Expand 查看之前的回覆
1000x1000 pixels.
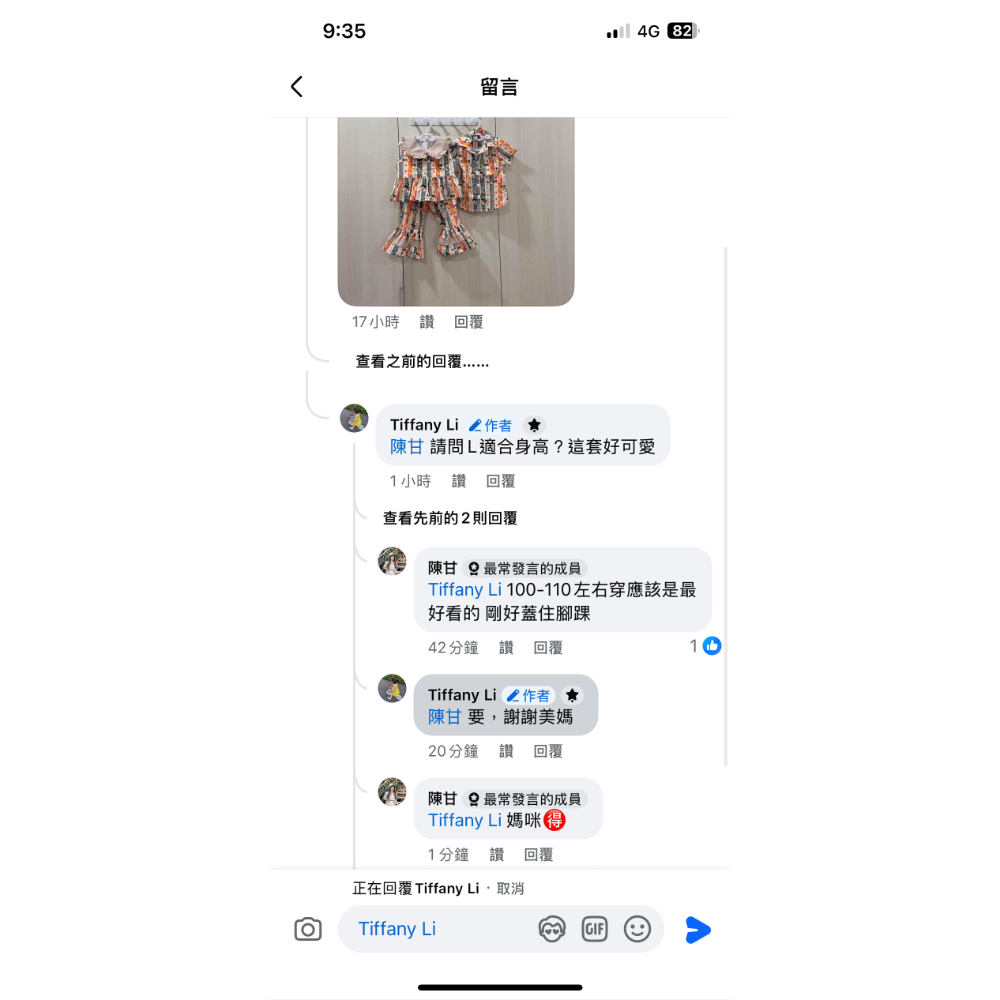pos(422,362)
